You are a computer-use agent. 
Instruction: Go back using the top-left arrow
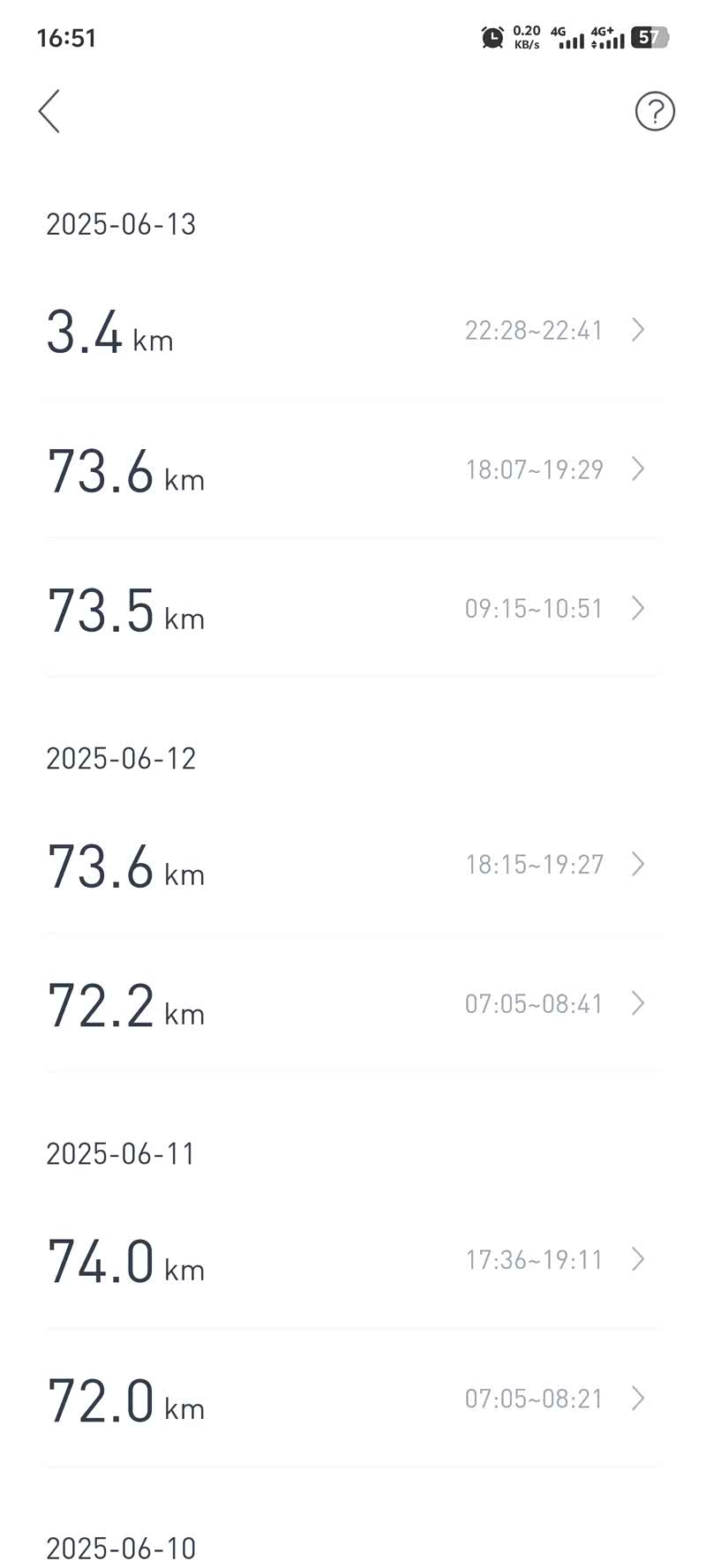49,111
